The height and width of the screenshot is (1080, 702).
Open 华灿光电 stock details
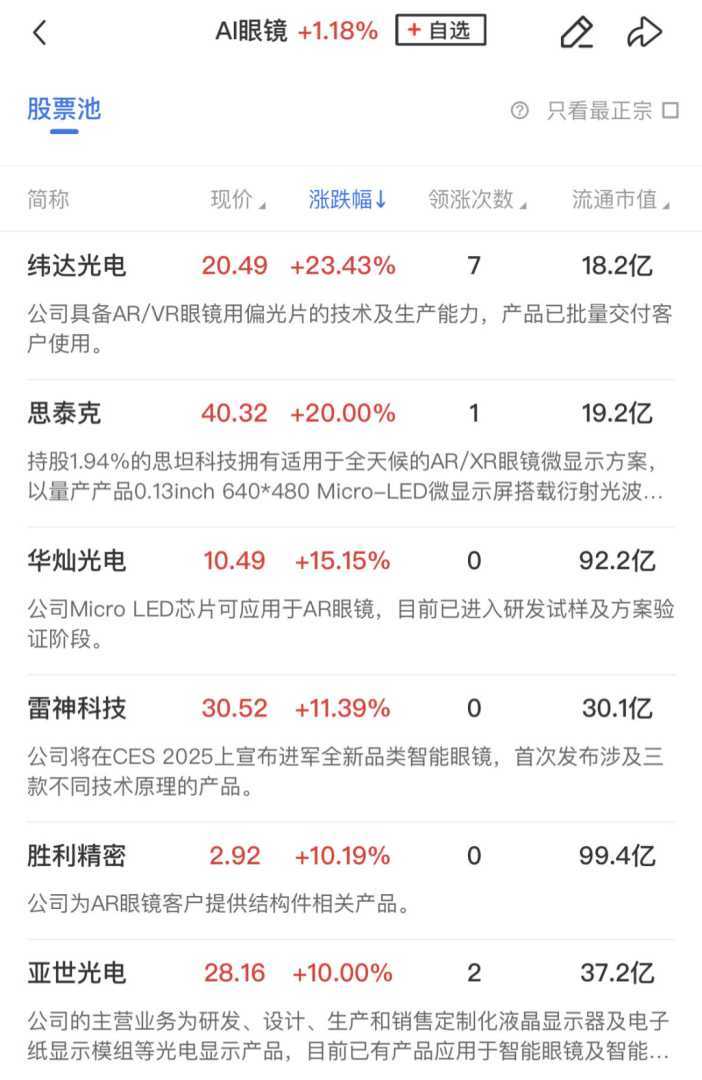pyautogui.click(x=77, y=561)
